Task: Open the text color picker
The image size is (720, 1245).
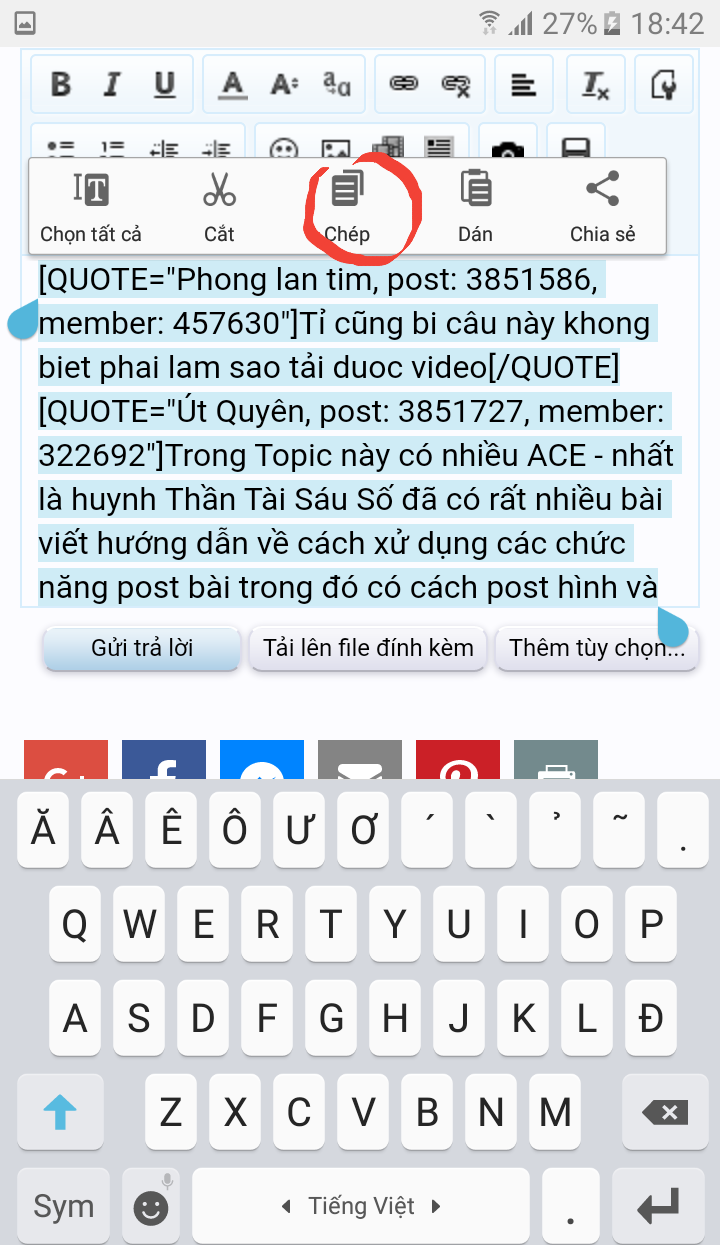Action: tap(233, 84)
